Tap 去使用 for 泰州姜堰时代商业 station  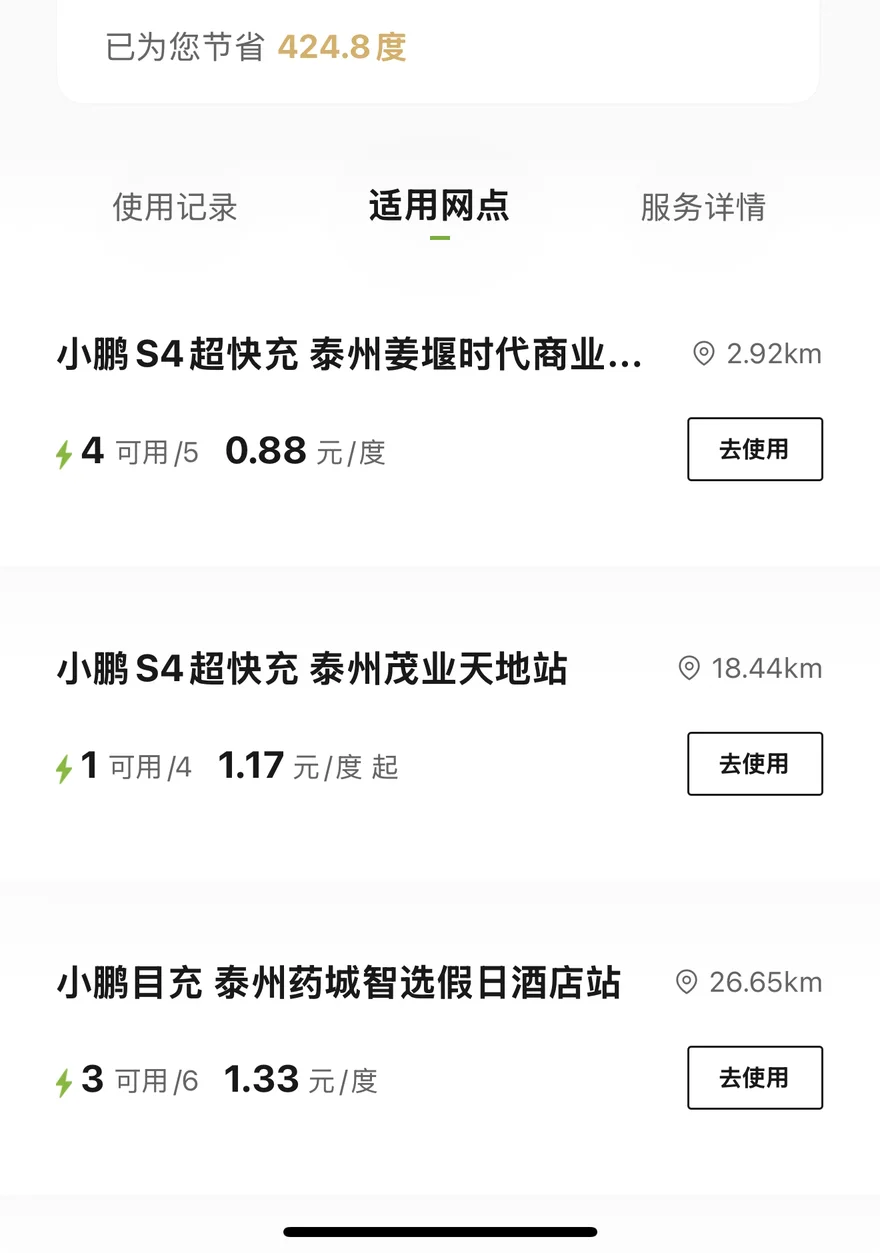point(754,450)
